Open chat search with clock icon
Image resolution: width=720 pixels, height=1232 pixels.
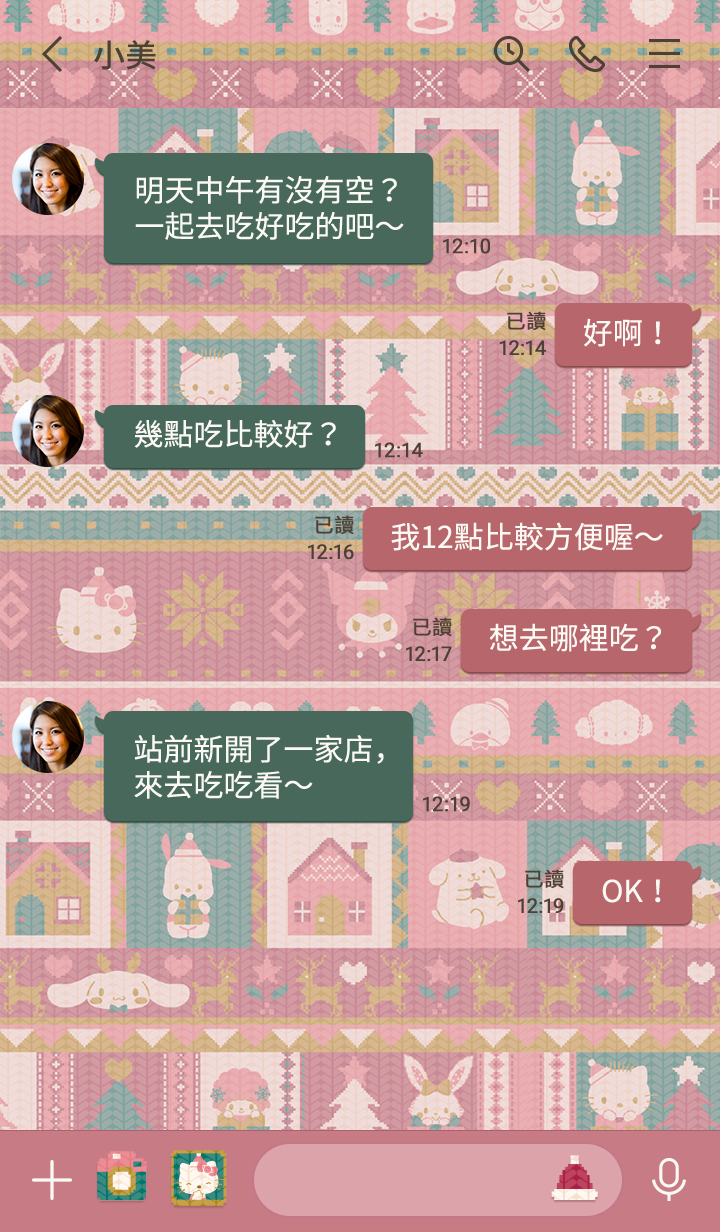(511, 54)
